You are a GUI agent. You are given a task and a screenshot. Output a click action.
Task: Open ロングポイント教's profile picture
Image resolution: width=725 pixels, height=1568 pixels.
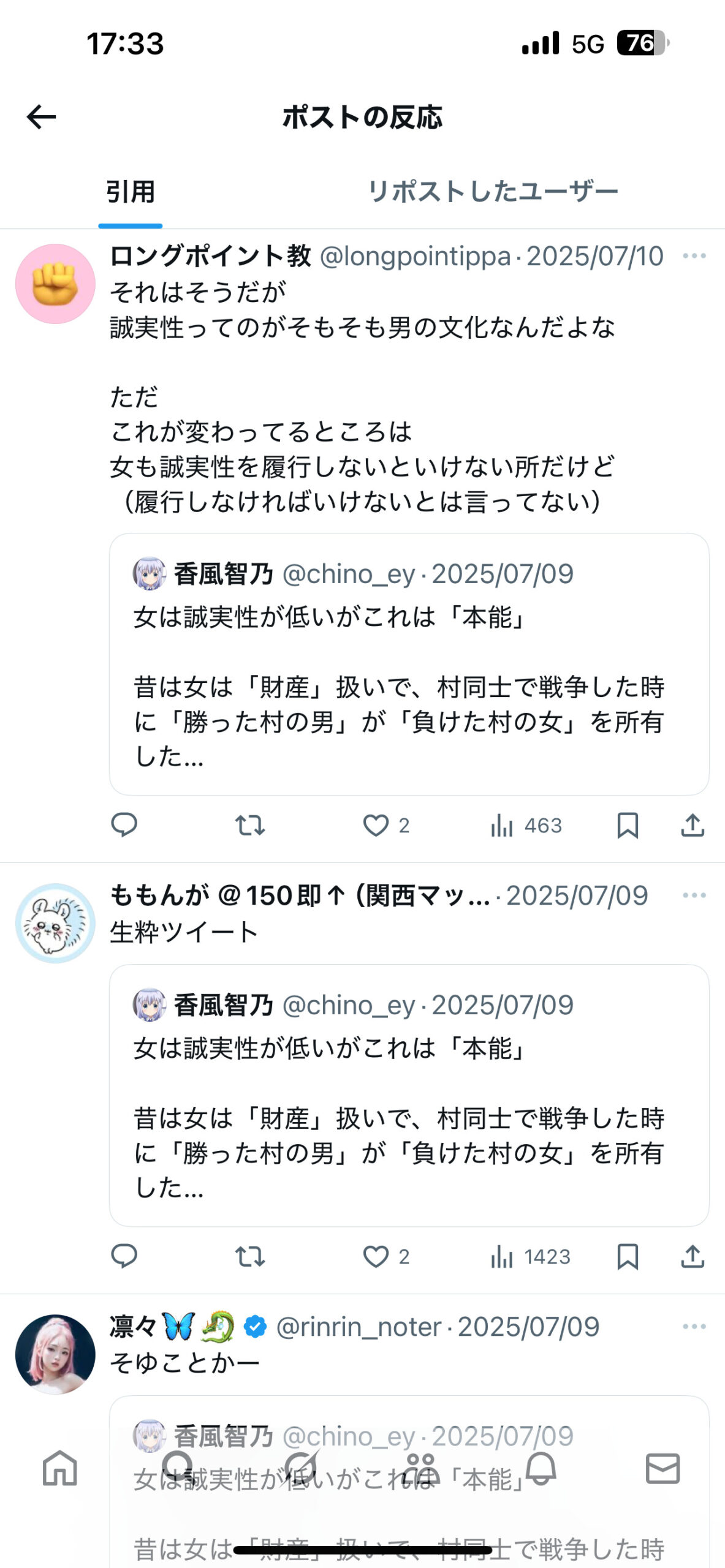coord(55,284)
